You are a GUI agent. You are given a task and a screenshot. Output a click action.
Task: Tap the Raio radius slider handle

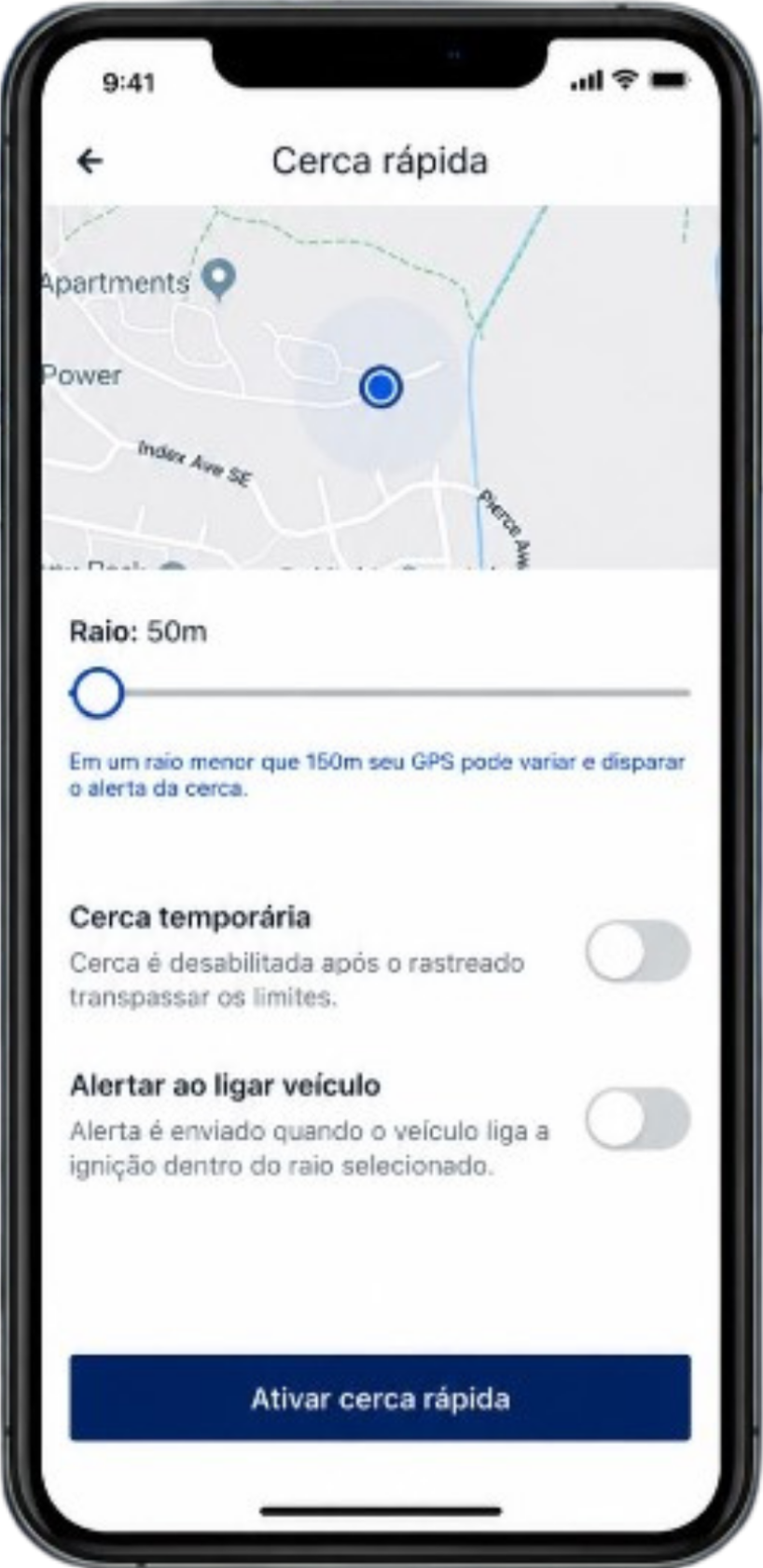pos(98,693)
